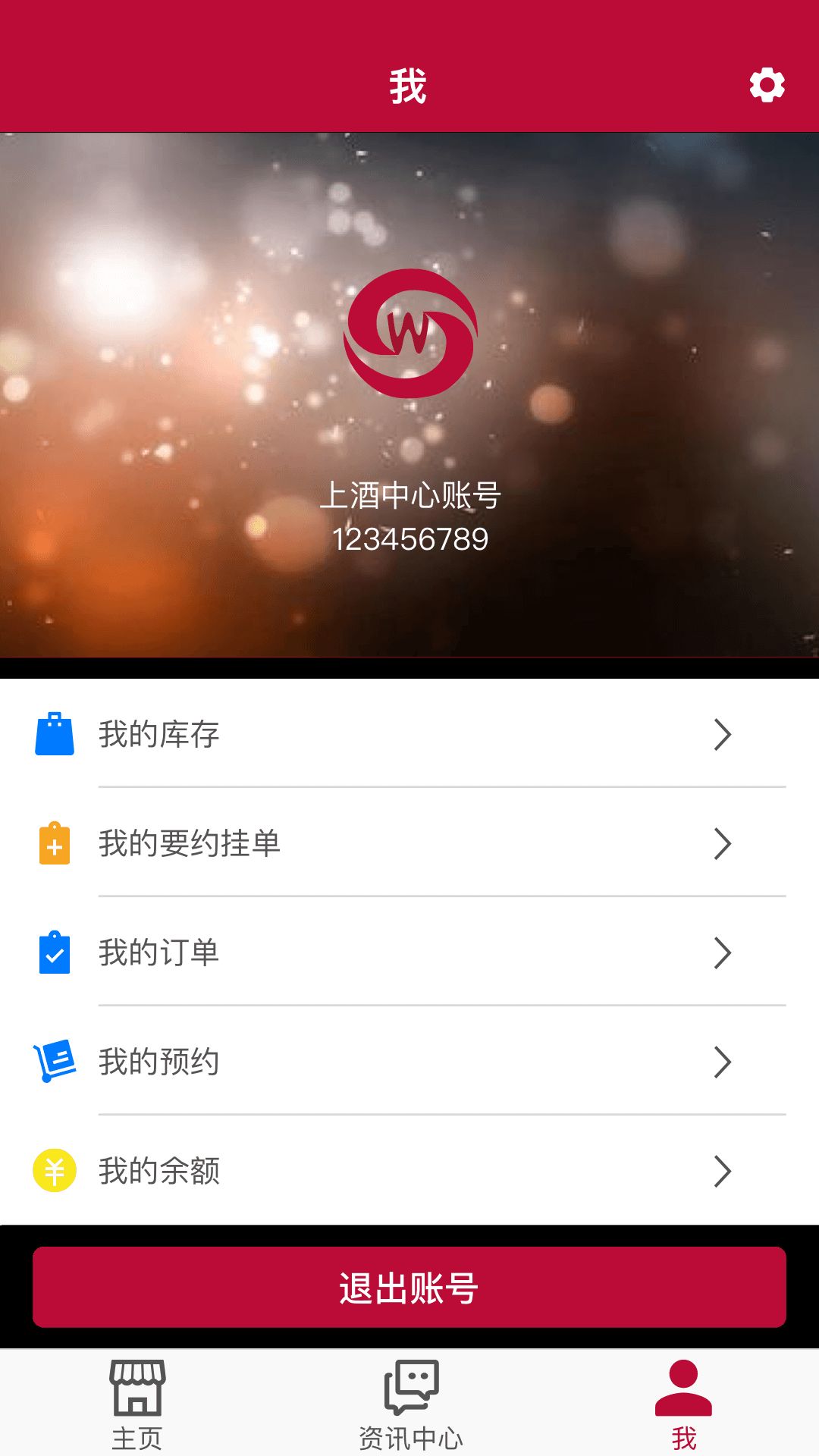This screenshot has height=1456, width=819.
Task: Tap the yellow yen coin icon for 我的余额
Action: pos(54,1171)
